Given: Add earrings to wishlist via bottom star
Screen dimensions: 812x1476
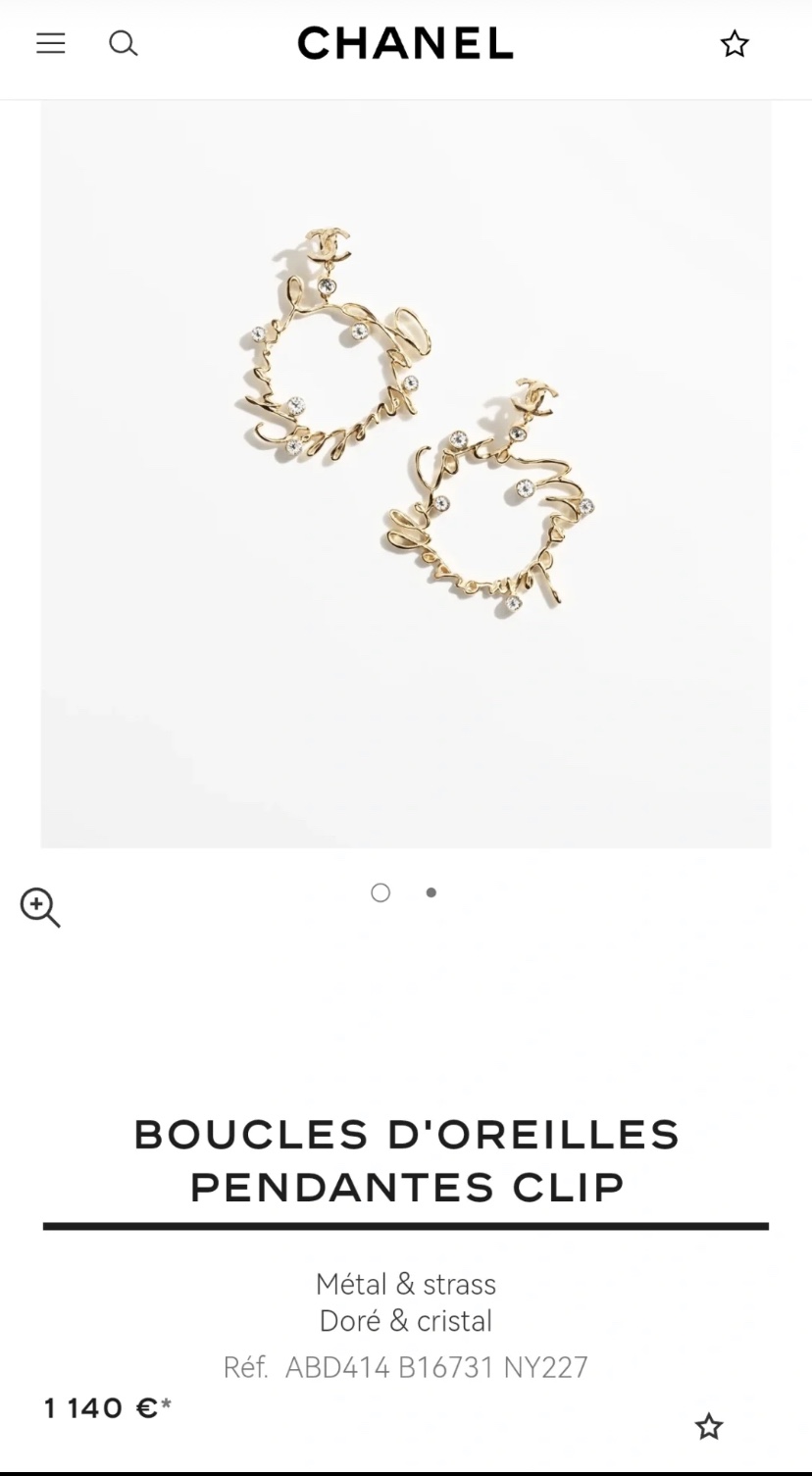Looking at the screenshot, I should (x=709, y=1426).
